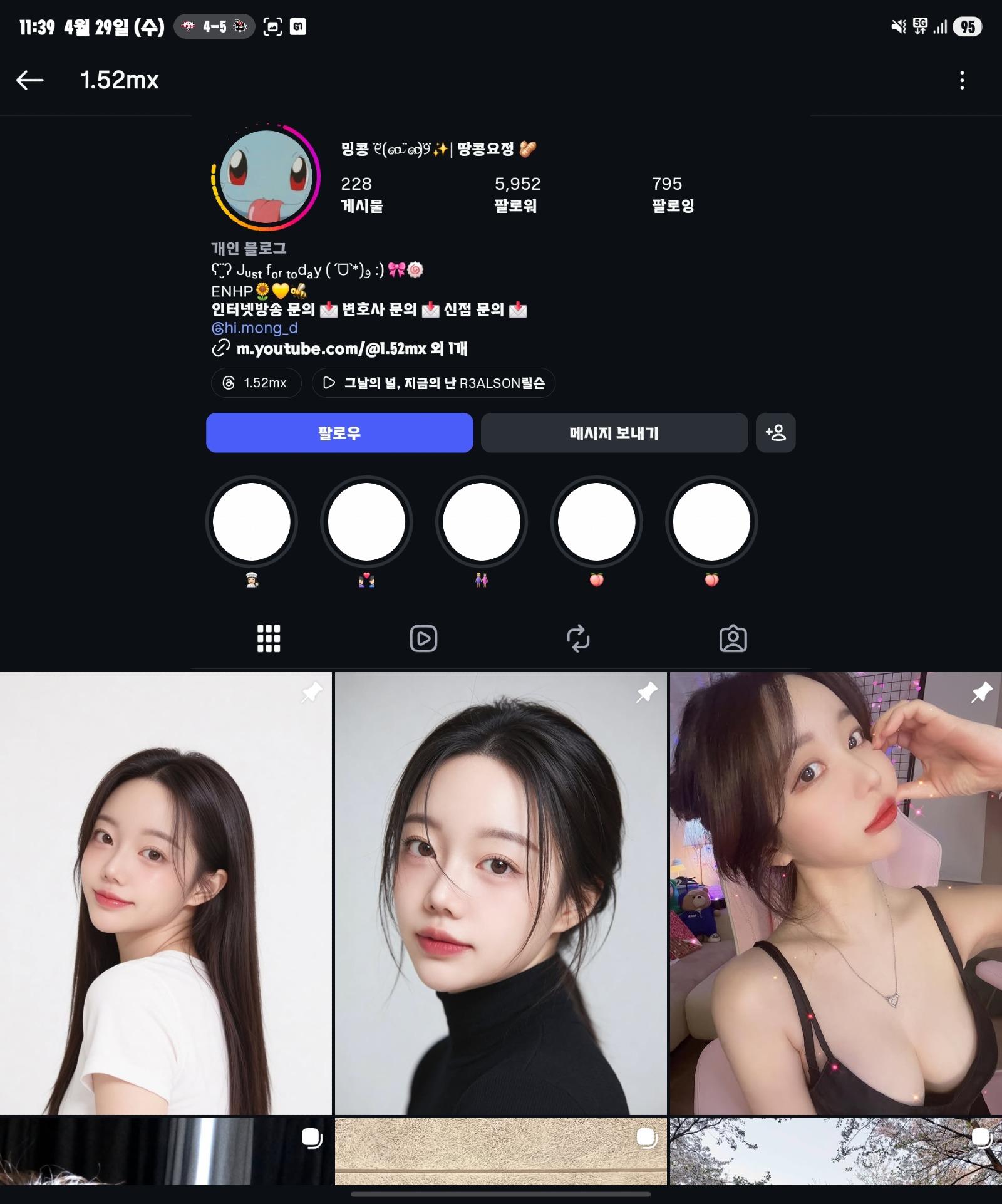
Task: Open the peach emoji story highlight
Action: 596,522
